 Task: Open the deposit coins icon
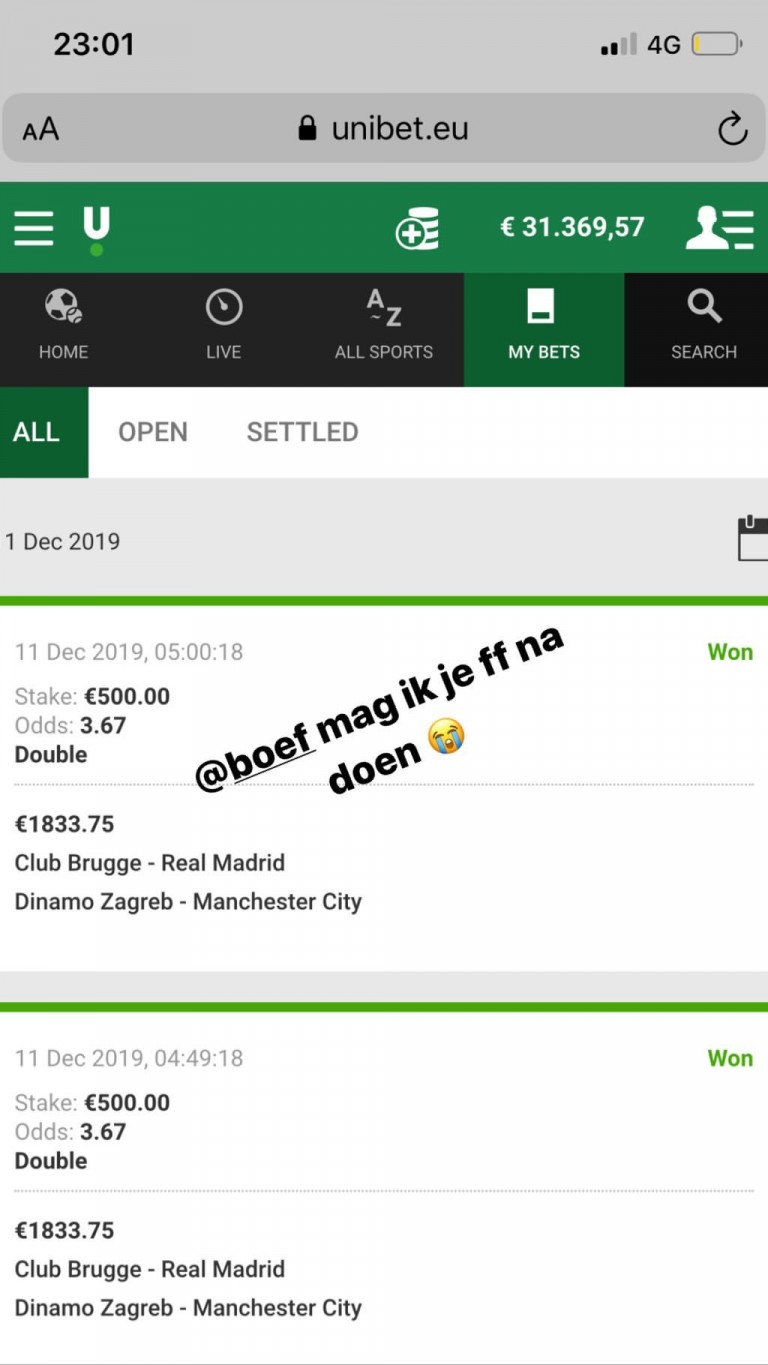tap(417, 228)
